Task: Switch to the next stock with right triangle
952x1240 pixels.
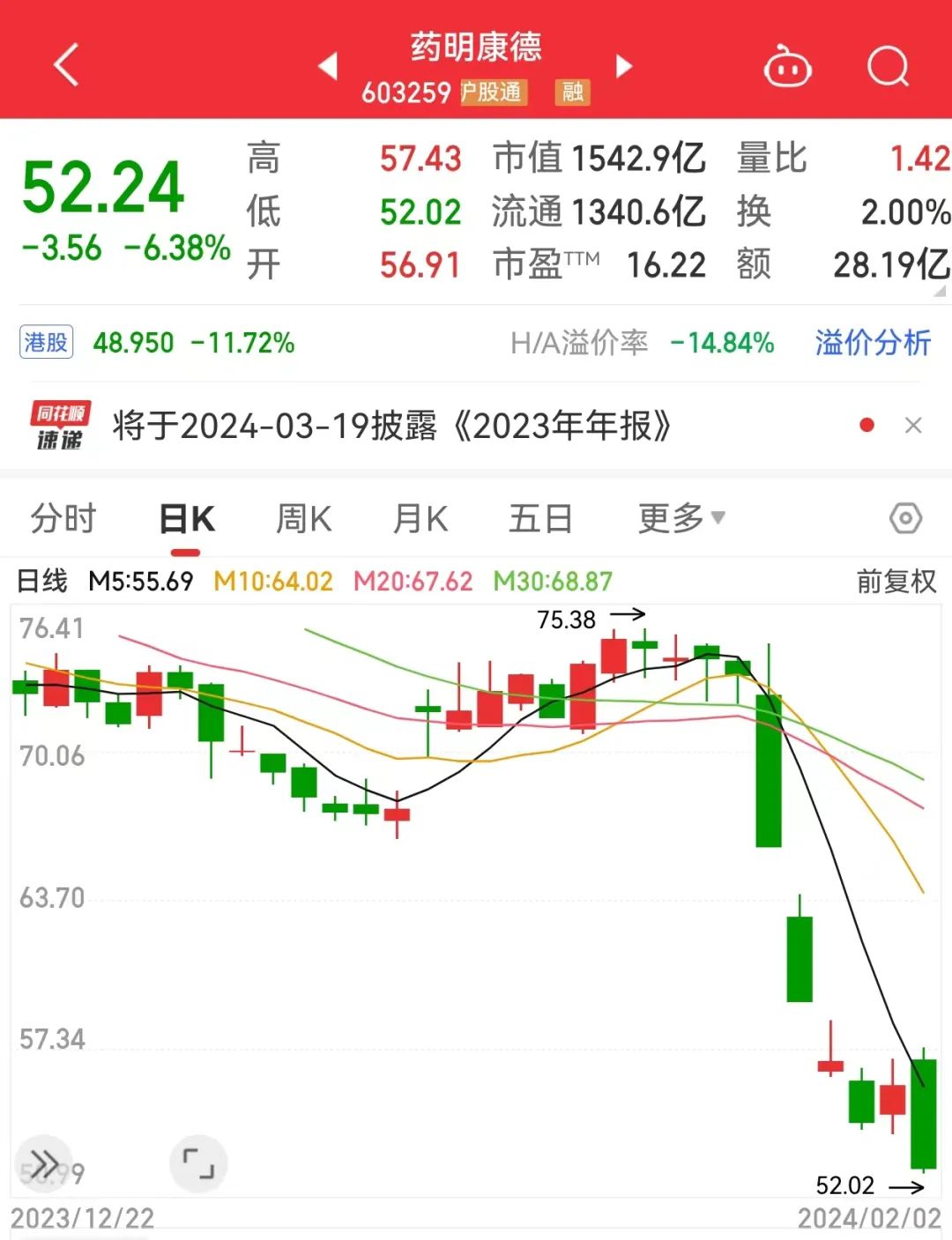Action: point(624,66)
